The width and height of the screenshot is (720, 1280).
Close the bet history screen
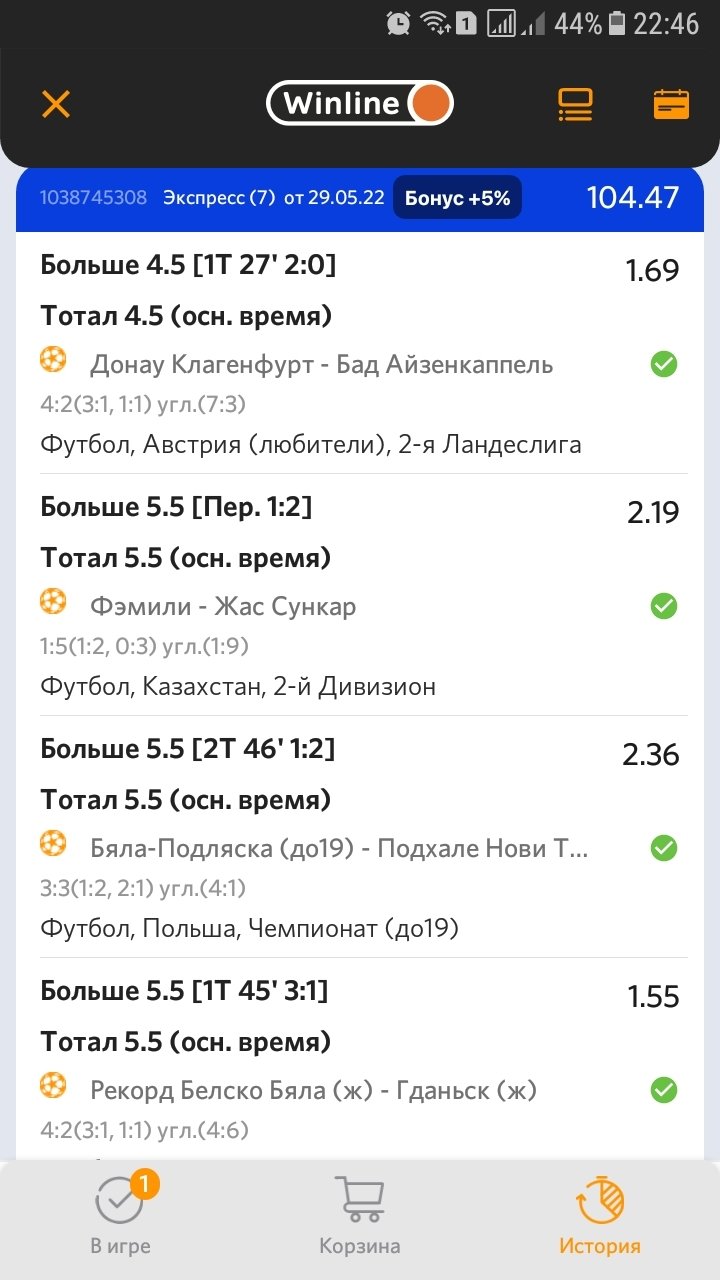point(56,104)
